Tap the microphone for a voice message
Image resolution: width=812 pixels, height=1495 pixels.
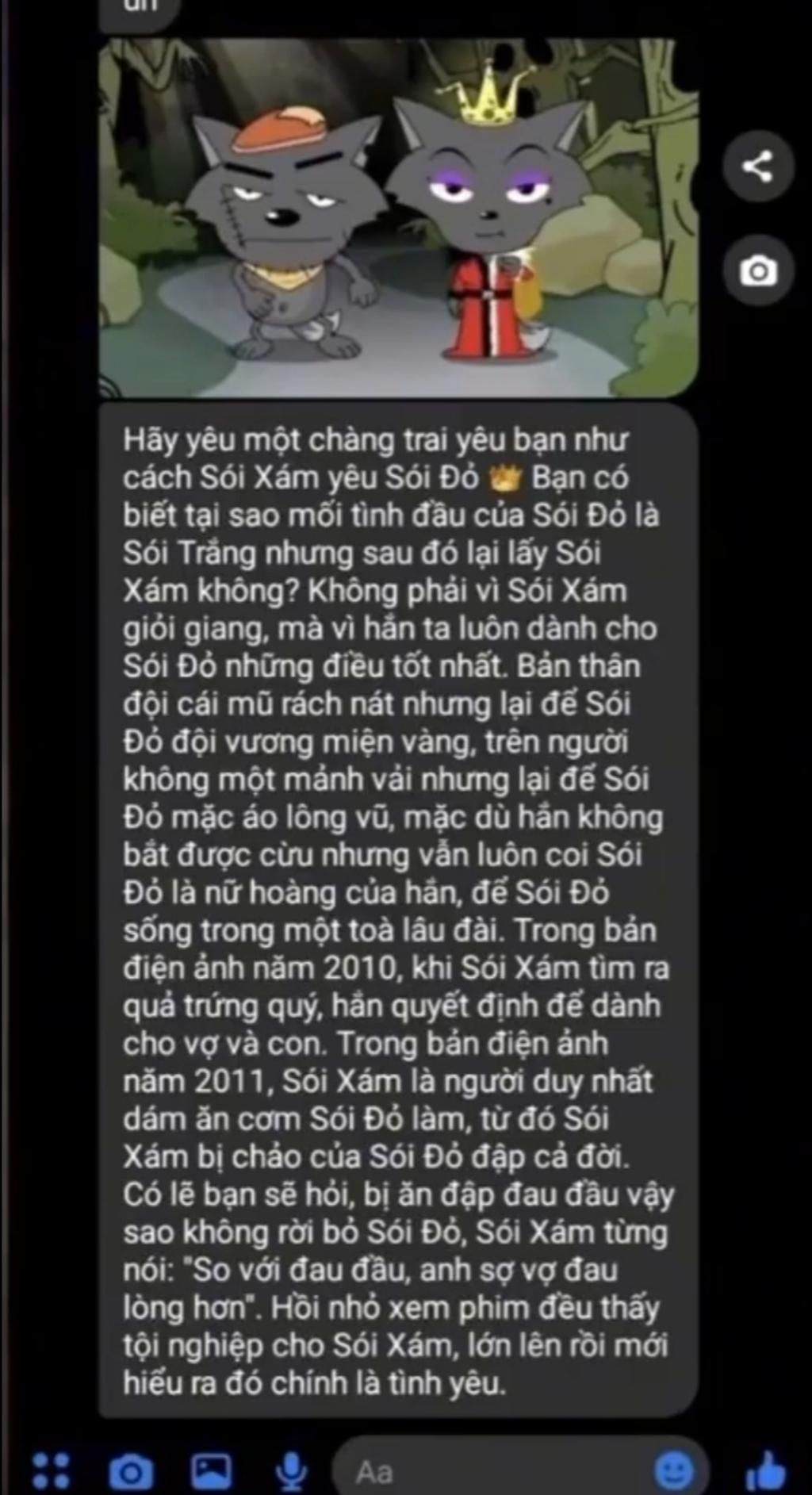291,1470
